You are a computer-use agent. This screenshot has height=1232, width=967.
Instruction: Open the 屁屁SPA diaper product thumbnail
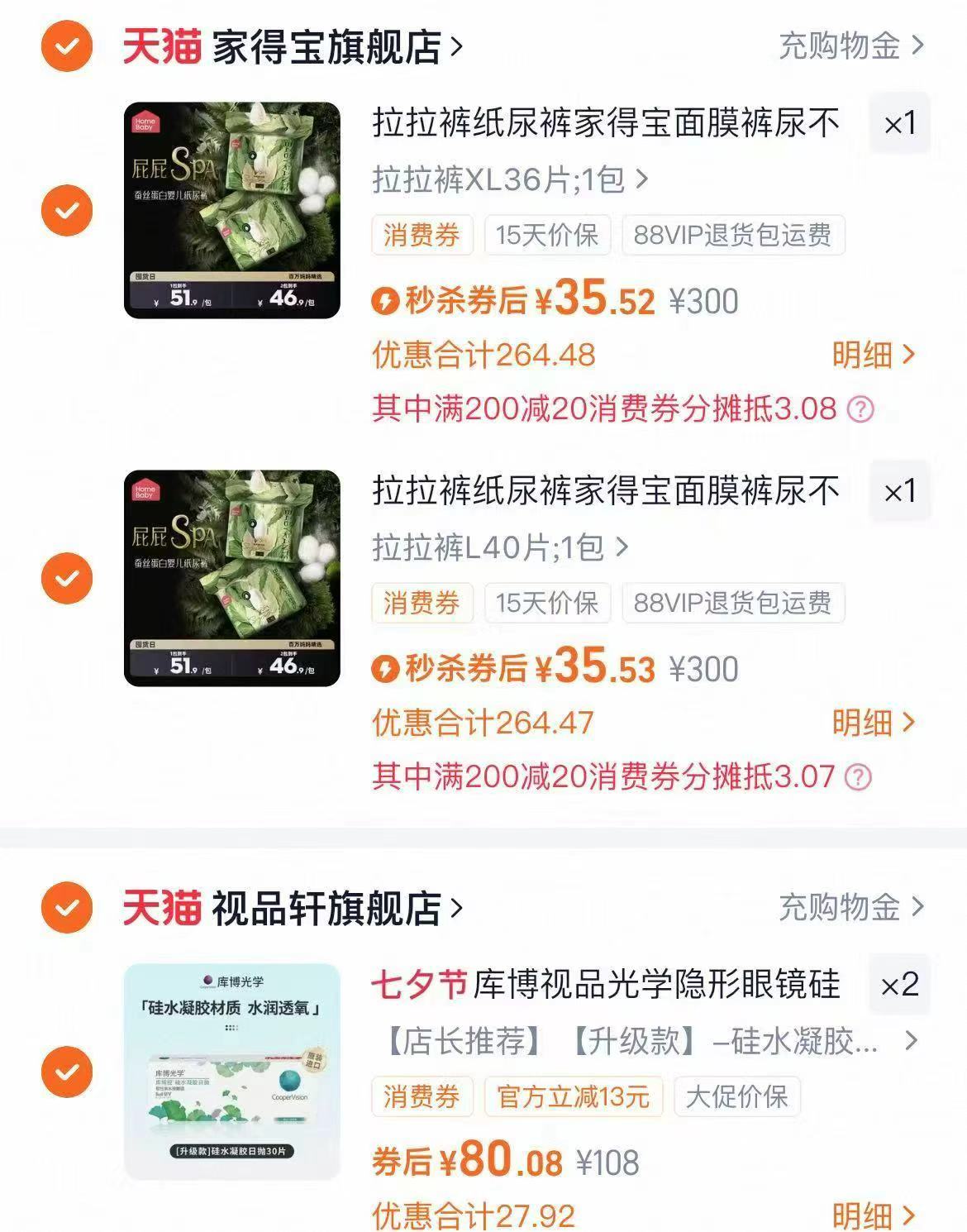point(231,207)
